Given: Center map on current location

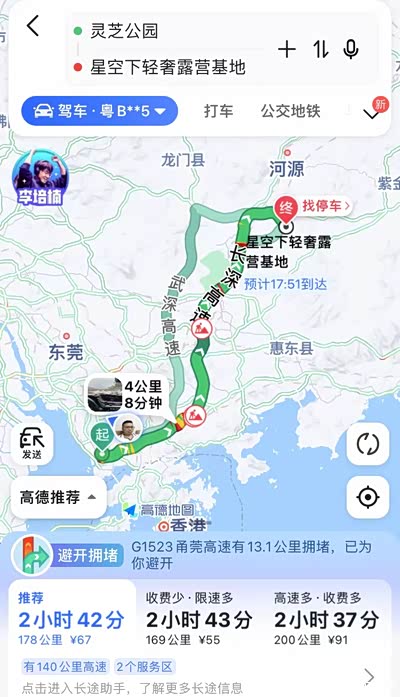Looking at the screenshot, I should coord(368,497).
